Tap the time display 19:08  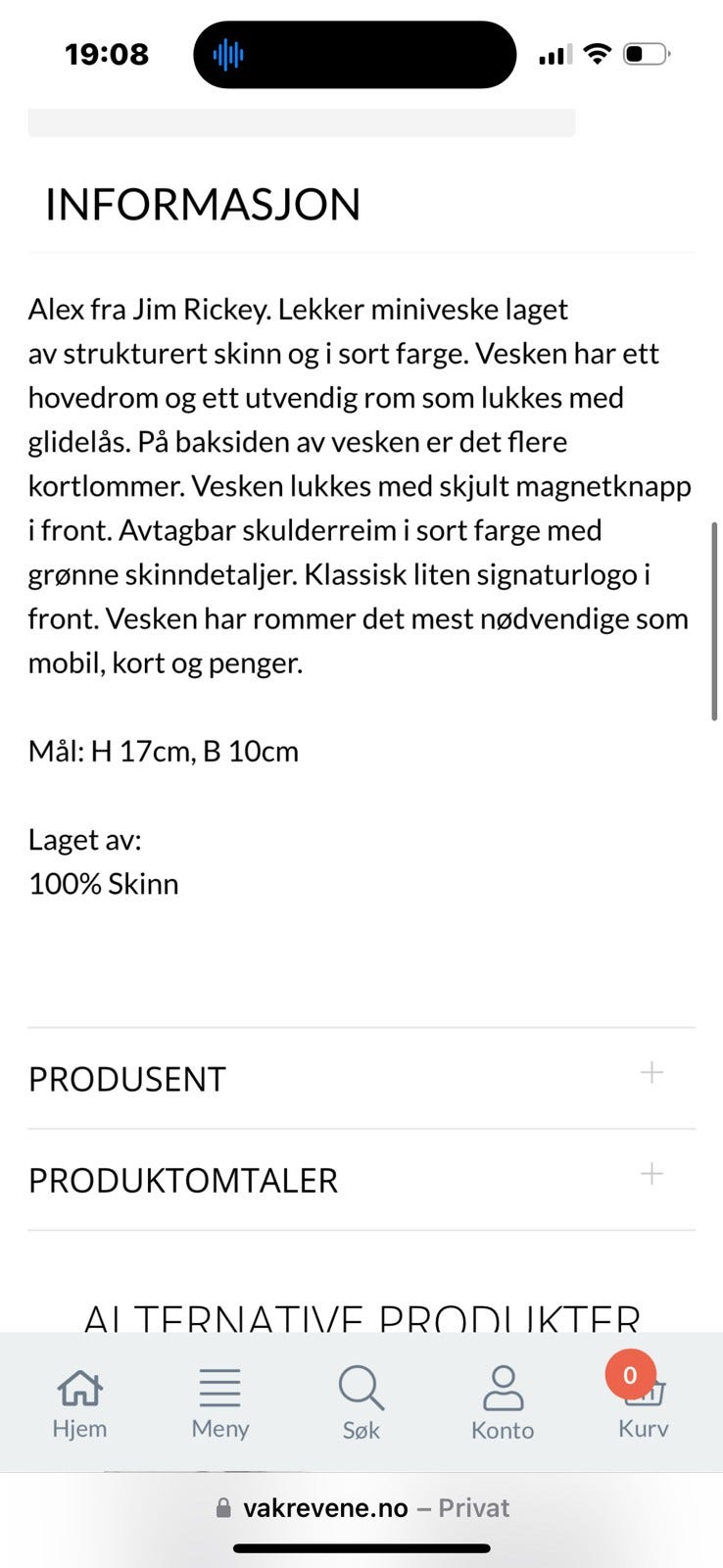click(x=107, y=55)
